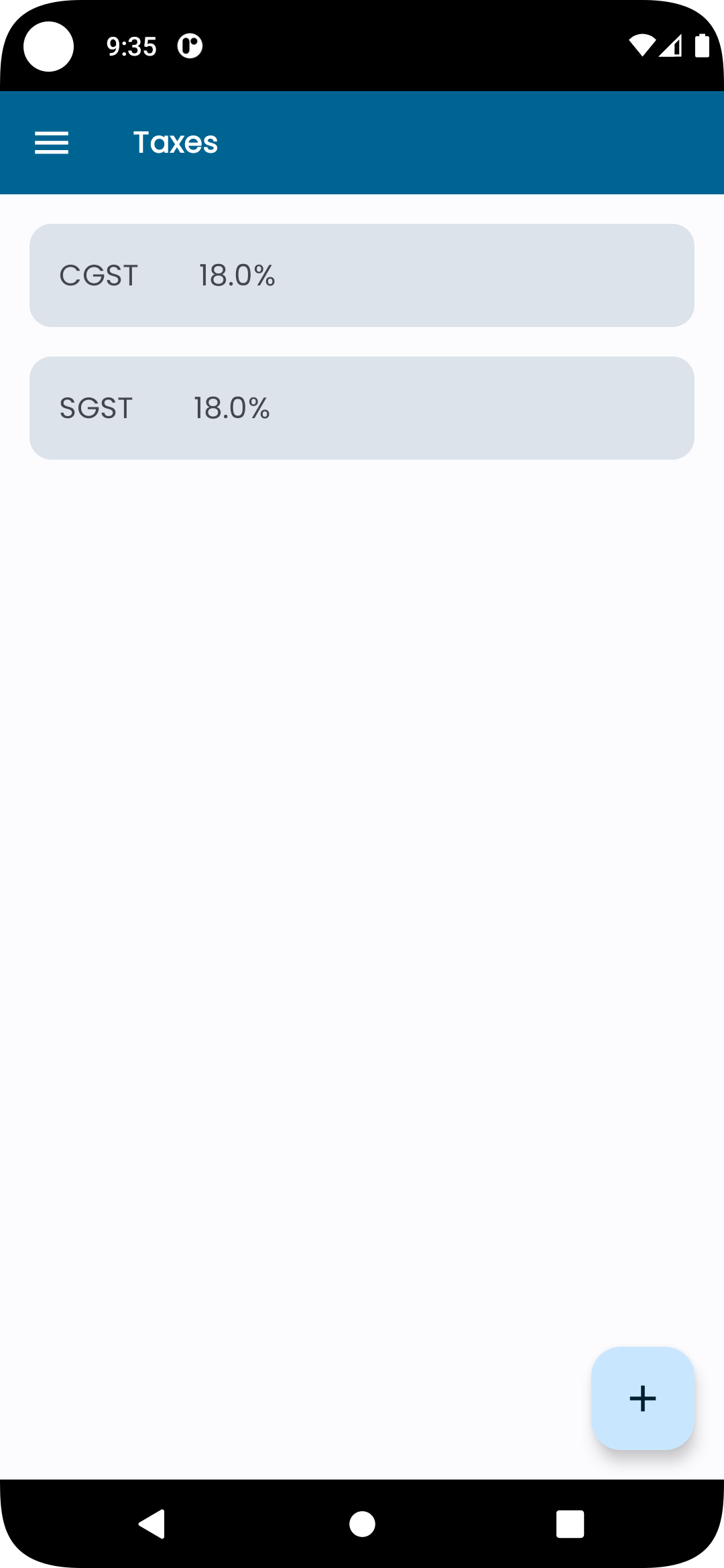Add a new tax with plus button
Viewport: 724px width, 1568px height.
click(642, 1398)
